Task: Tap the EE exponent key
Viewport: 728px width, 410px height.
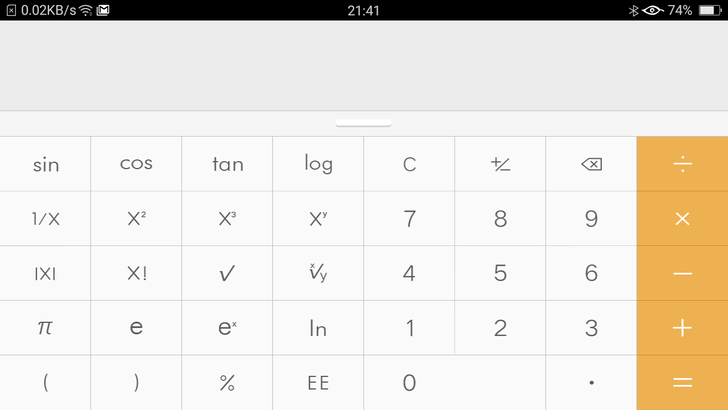Action: tap(318, 383)
